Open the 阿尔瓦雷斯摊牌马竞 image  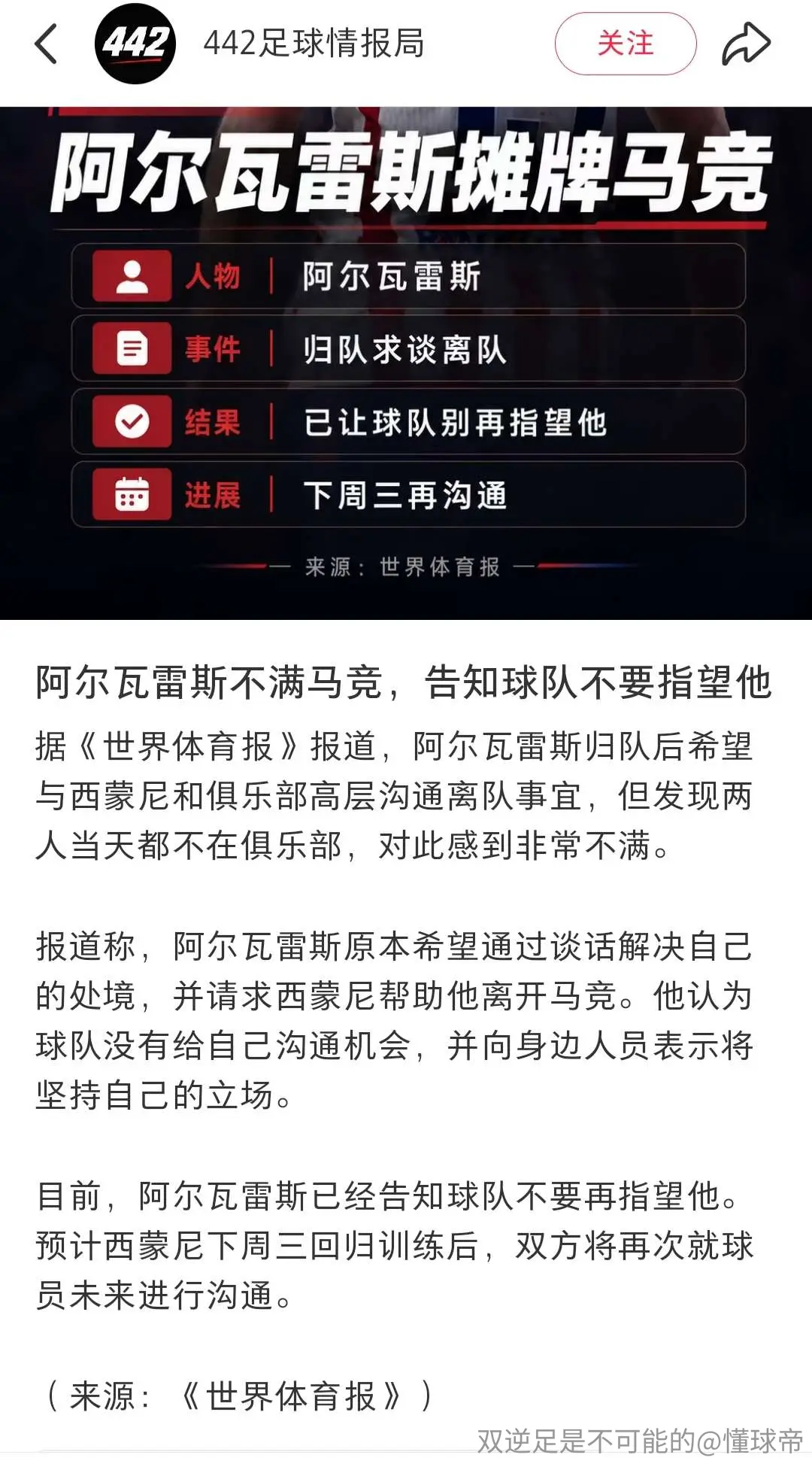pyautogui.click(x=406, y=363)
